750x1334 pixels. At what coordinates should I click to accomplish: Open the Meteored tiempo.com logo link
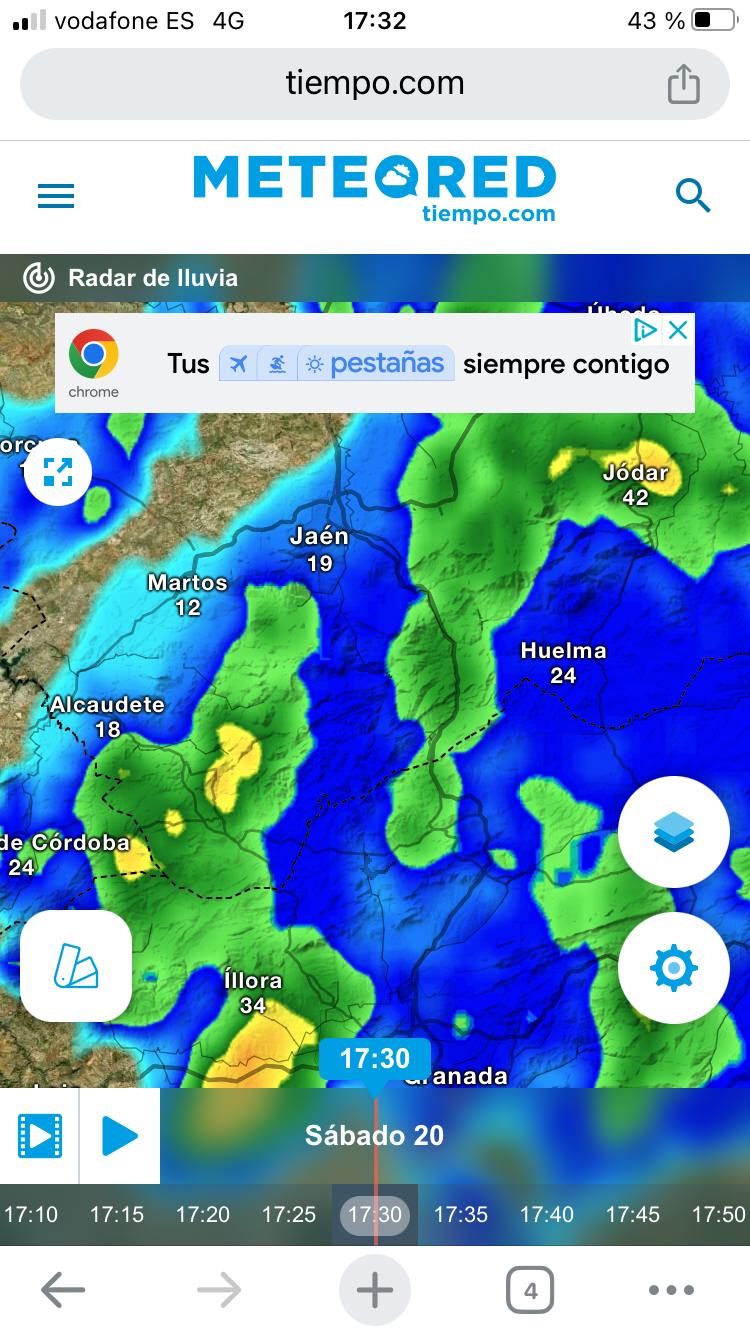(374, 188)
